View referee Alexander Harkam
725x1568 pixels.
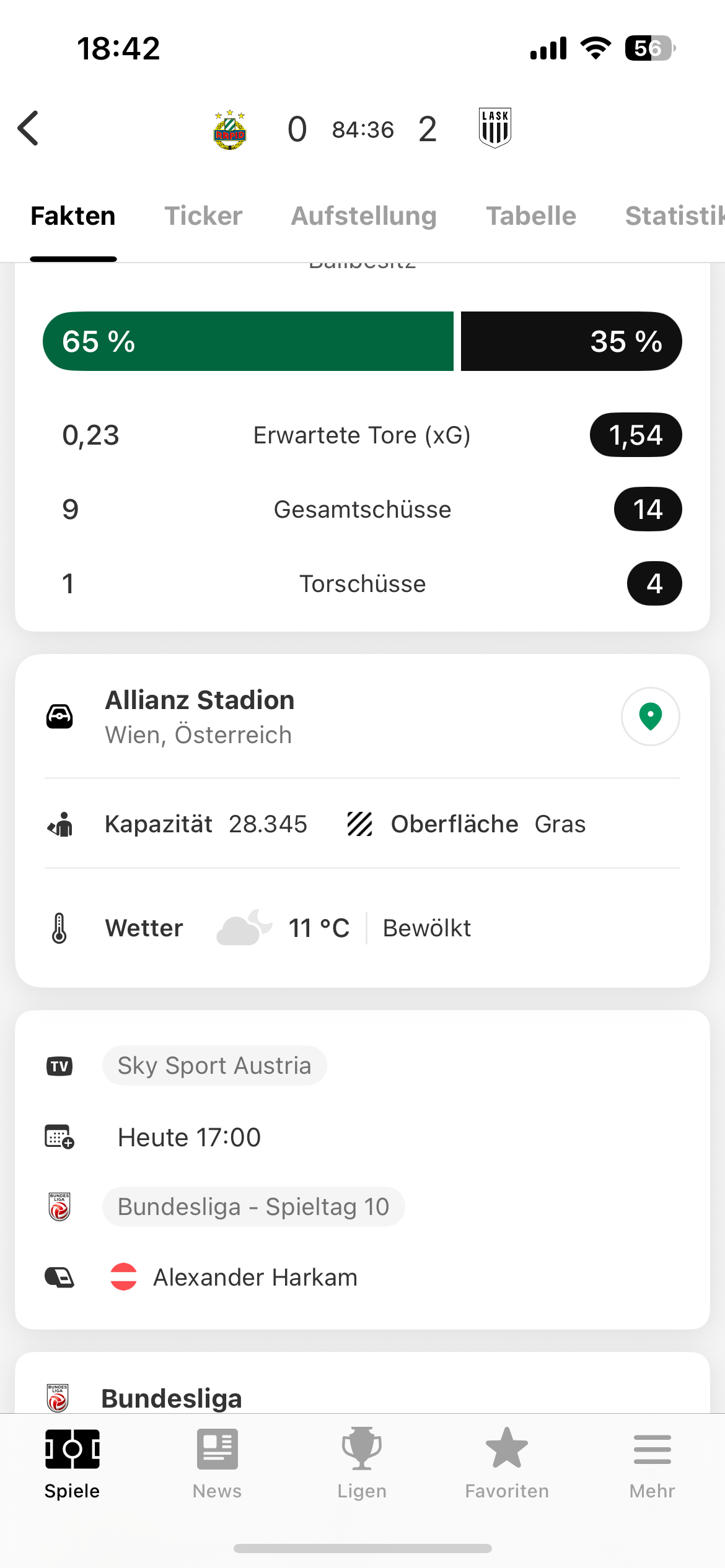tap(255, 1278)
